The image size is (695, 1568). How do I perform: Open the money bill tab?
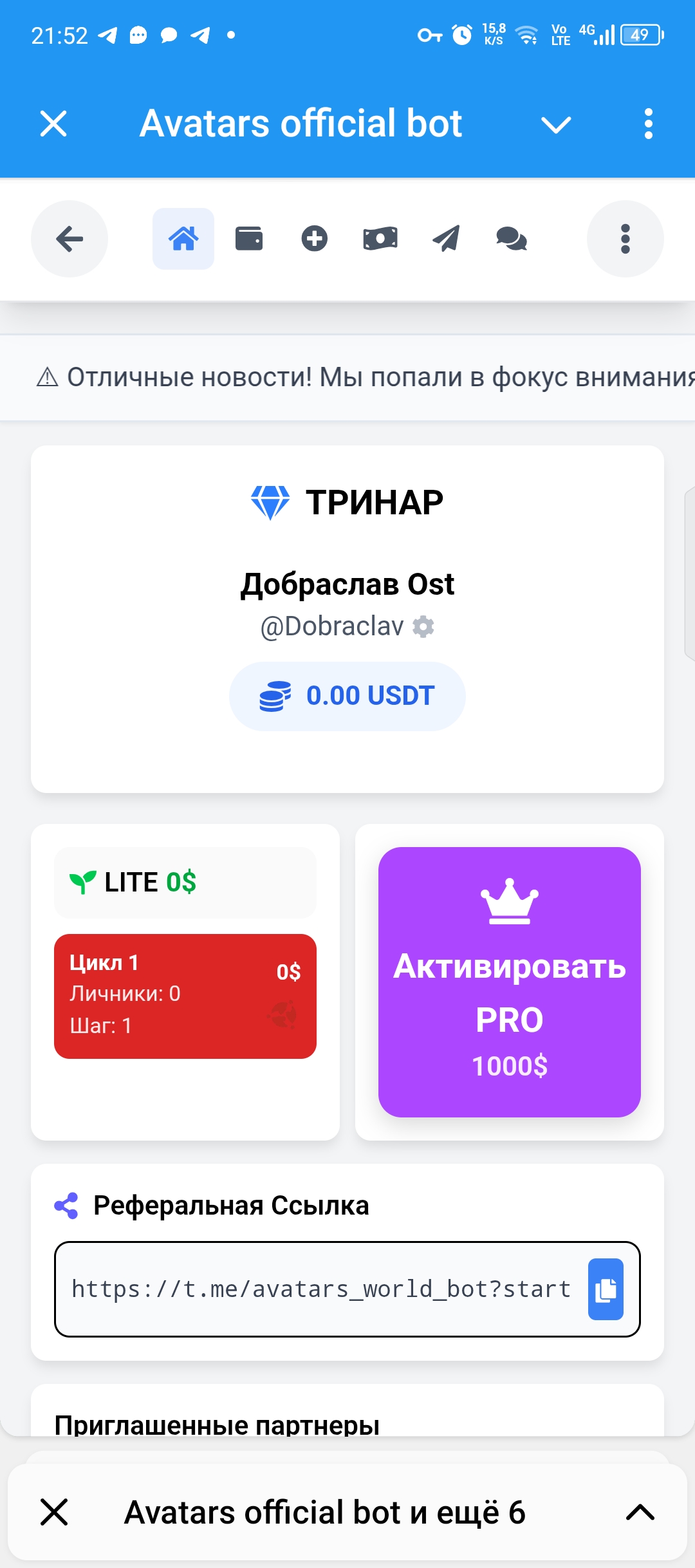[x=380, y=239]
